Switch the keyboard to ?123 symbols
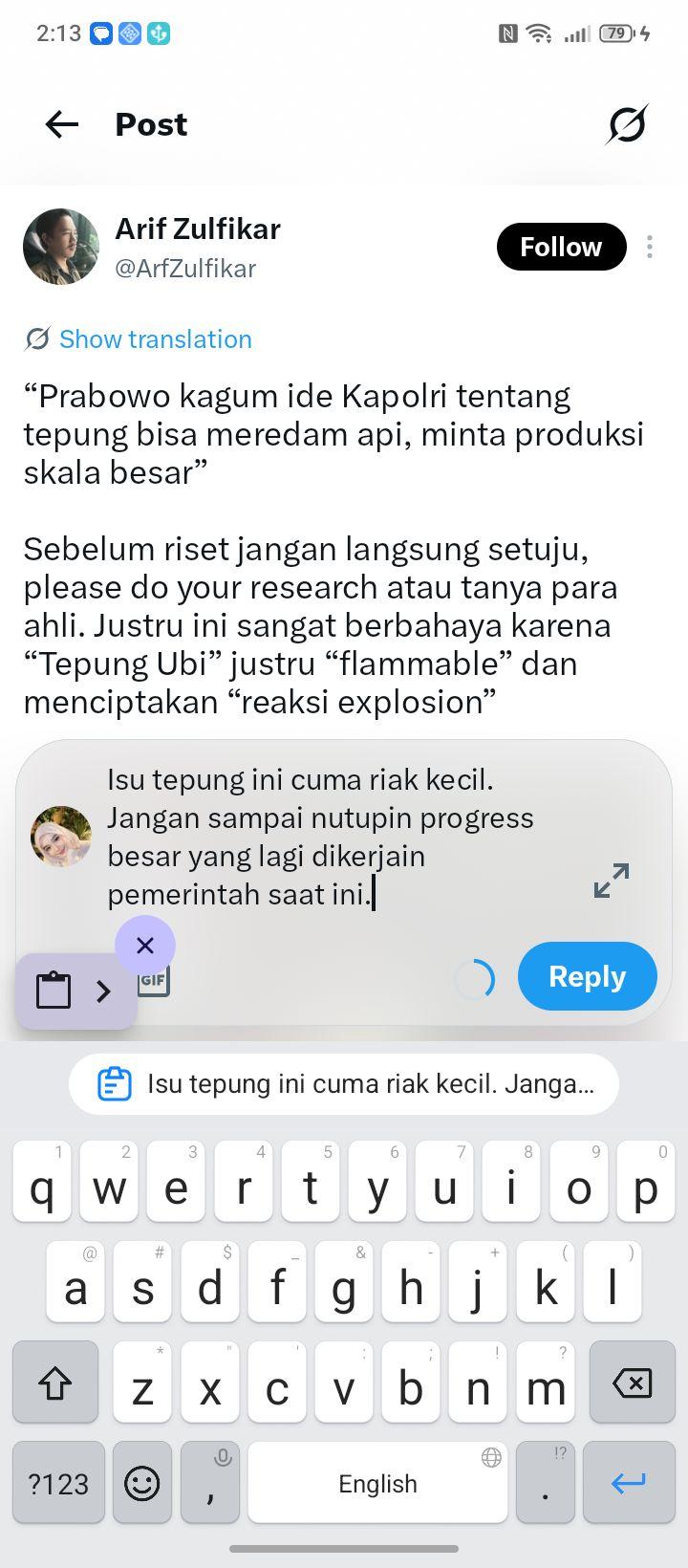The height and width of the screenshot is (1568, 688). (58, 1483)
